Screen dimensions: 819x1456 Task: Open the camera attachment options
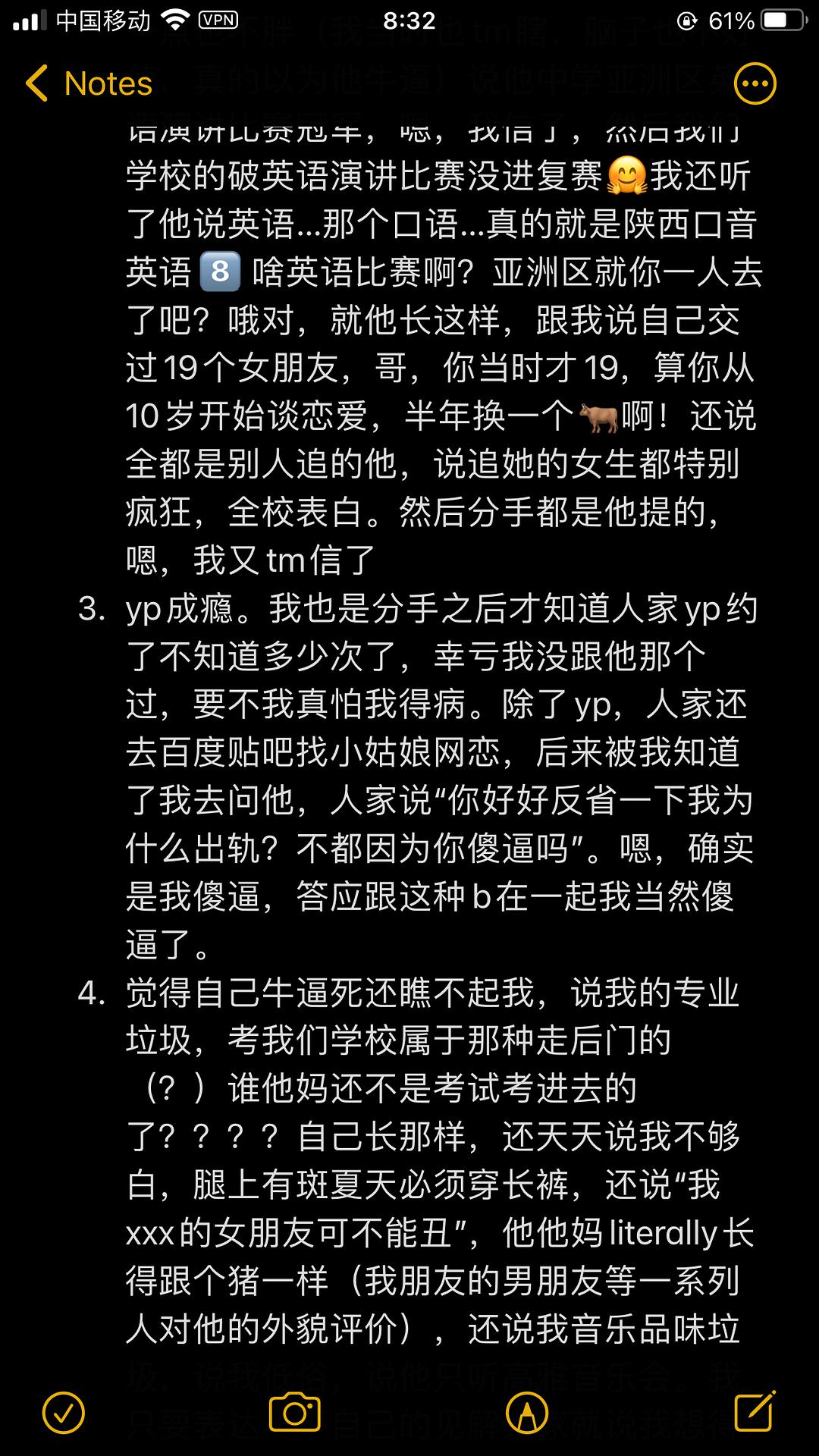294,1412
